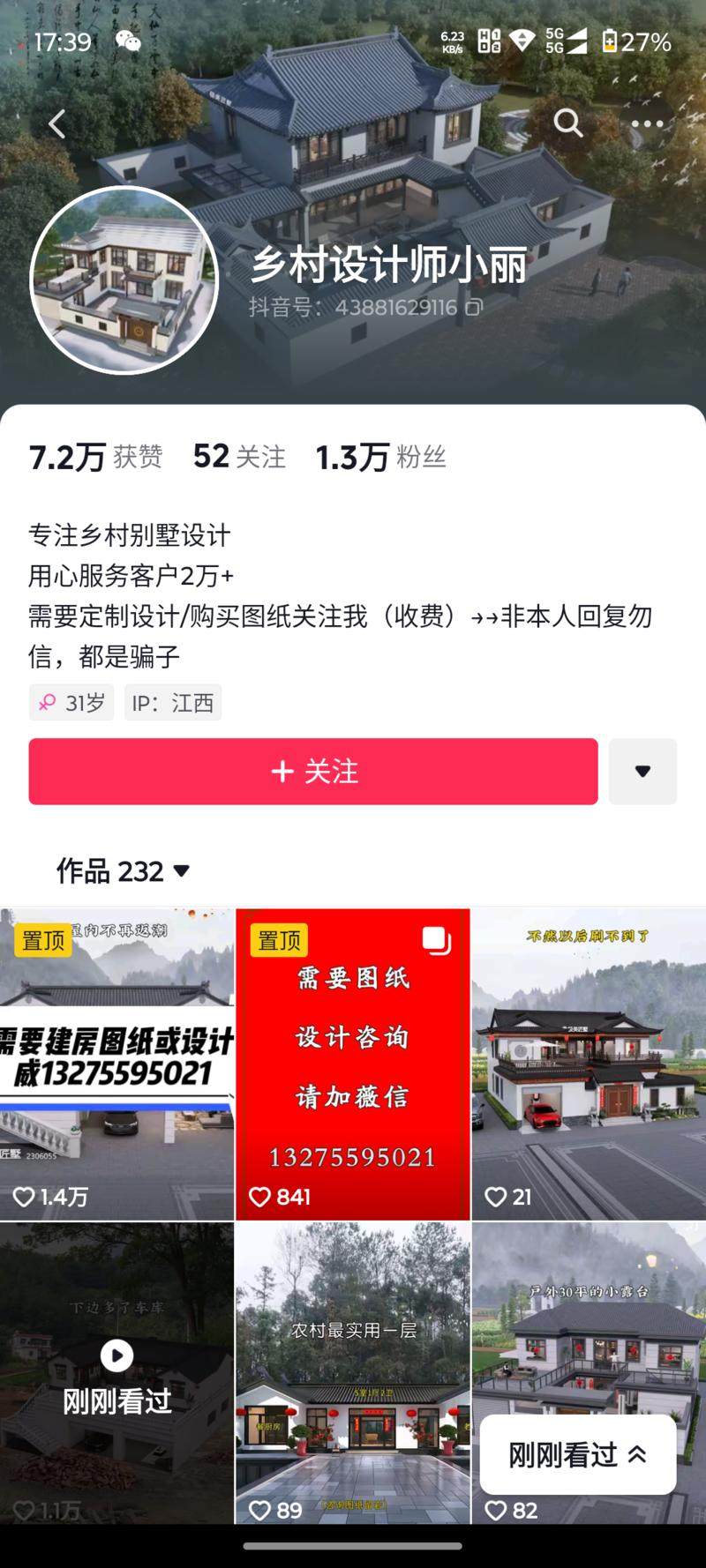Open the three-dot overflow menu
706x1568 pixels.
[646, 124]
